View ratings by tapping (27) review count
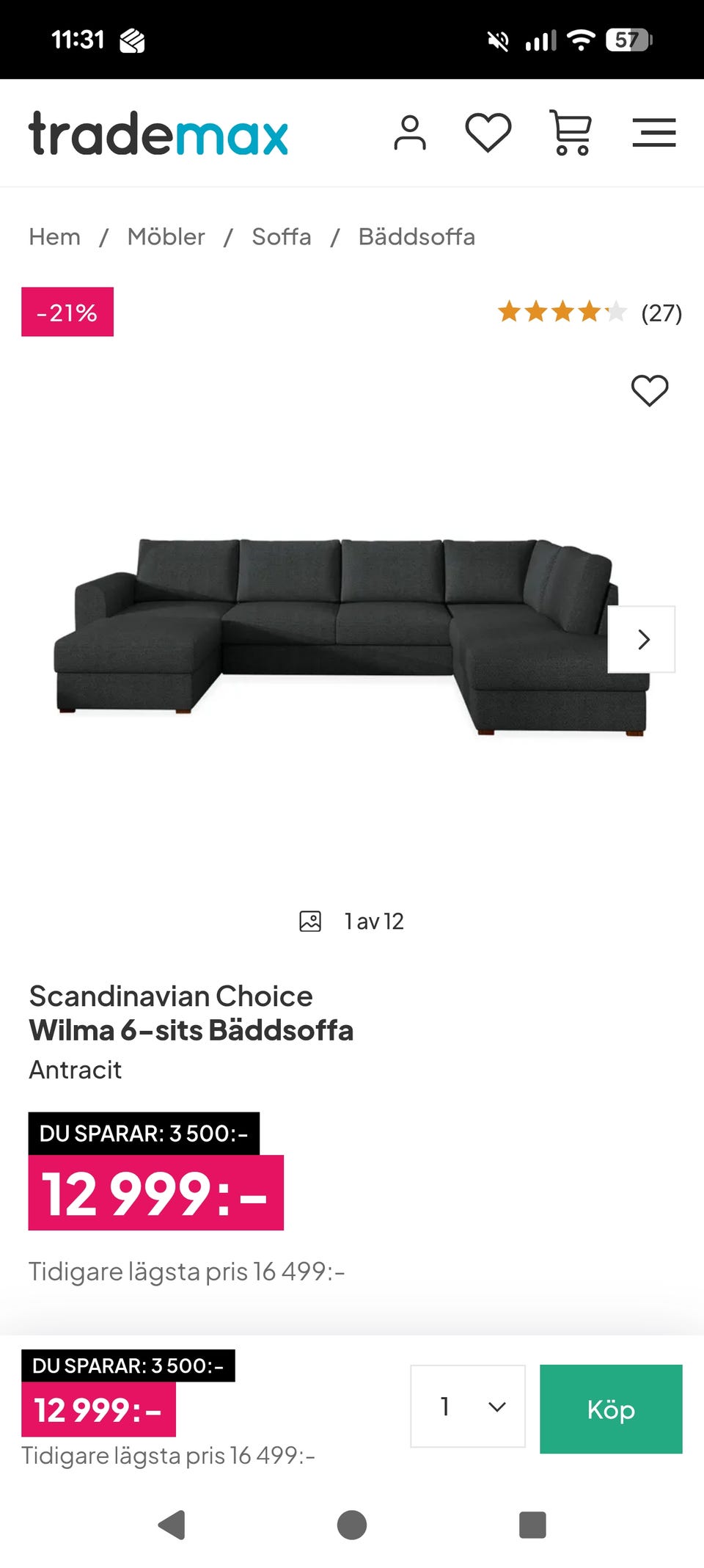This screenshot has height=1568, width=704. (x=661, y=313)
